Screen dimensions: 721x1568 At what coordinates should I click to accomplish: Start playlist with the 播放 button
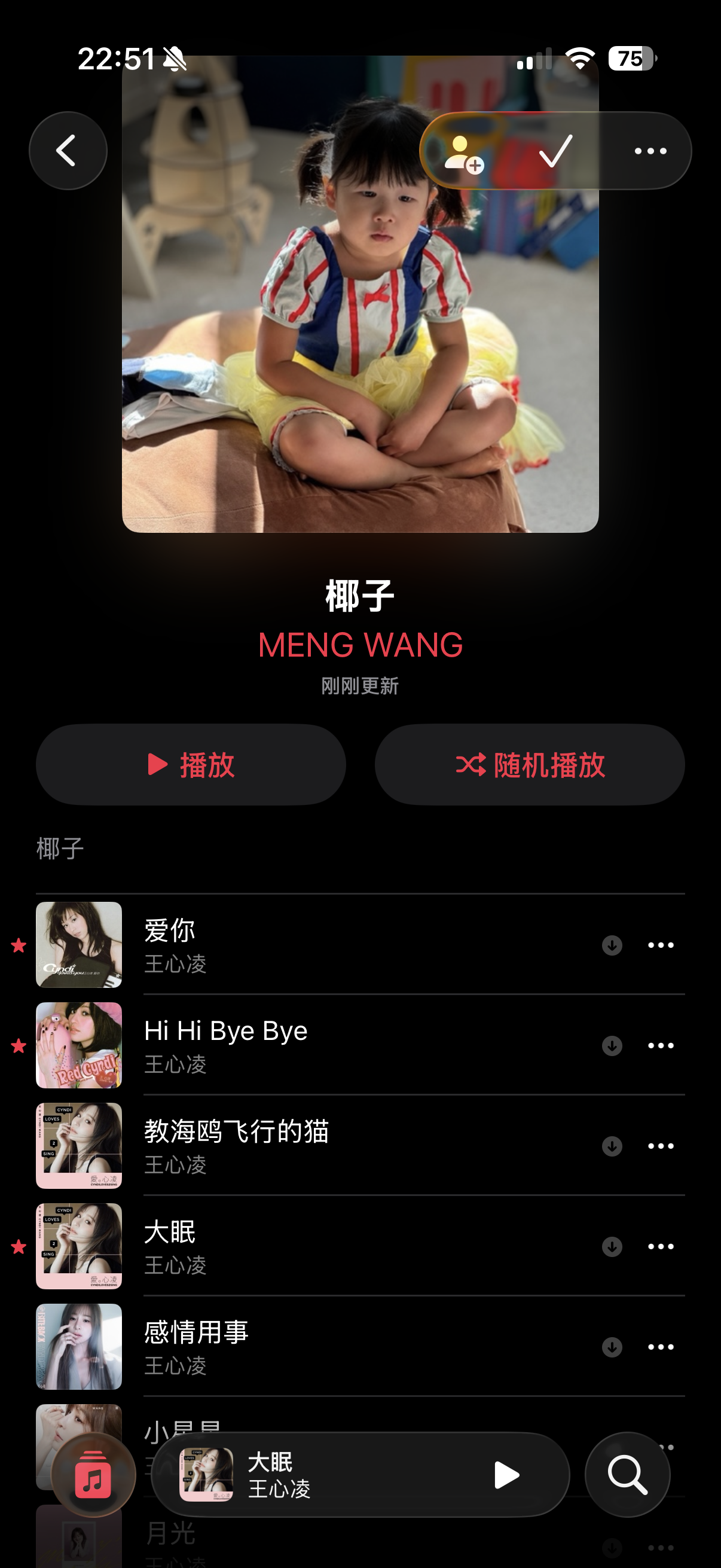(191, 764)
